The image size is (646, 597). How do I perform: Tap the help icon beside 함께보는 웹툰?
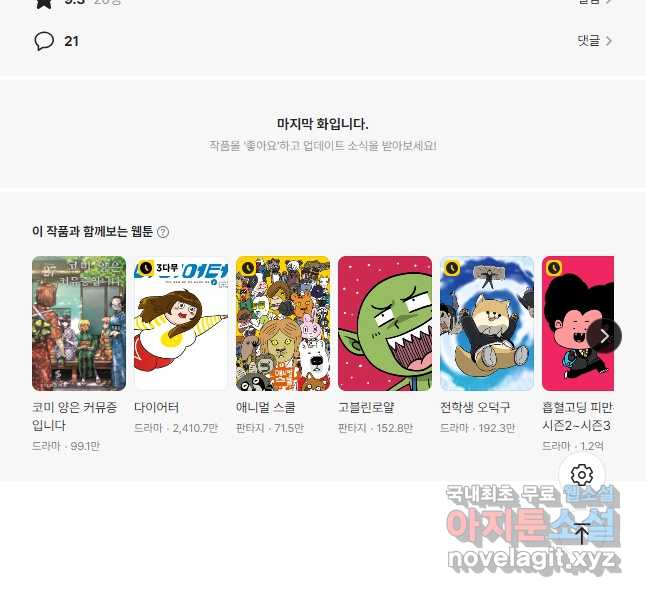click(x=163, y=232)
